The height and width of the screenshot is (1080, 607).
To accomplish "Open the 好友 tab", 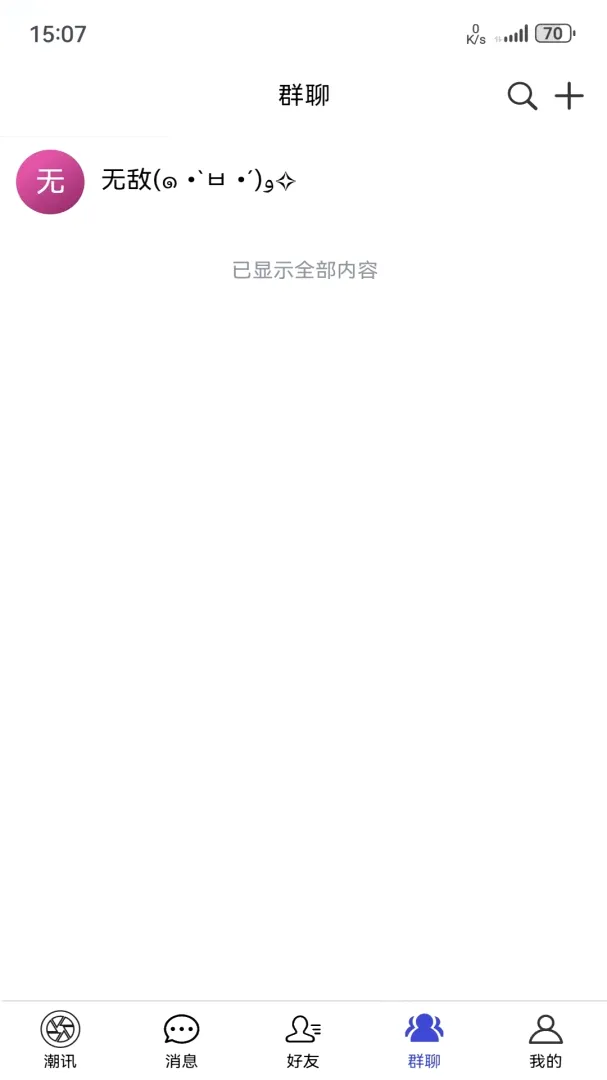I will [303, 1039].
